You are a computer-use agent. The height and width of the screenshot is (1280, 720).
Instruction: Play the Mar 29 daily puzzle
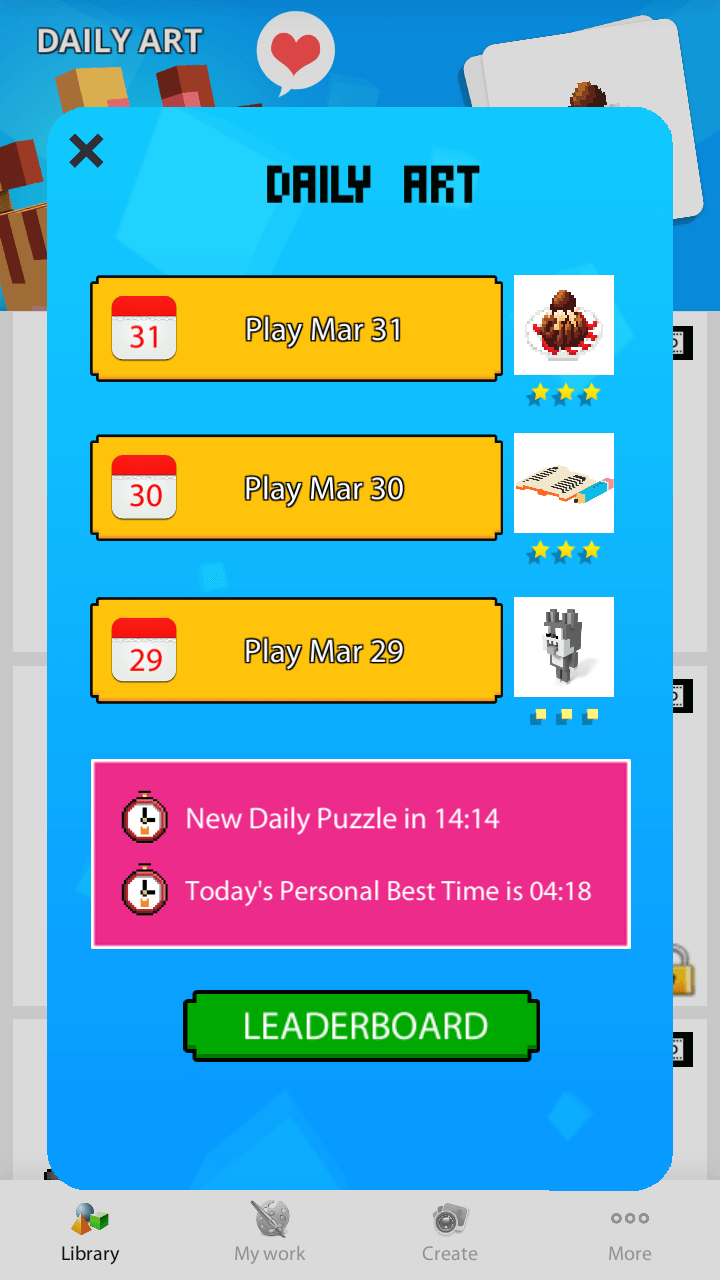[296, 651]
